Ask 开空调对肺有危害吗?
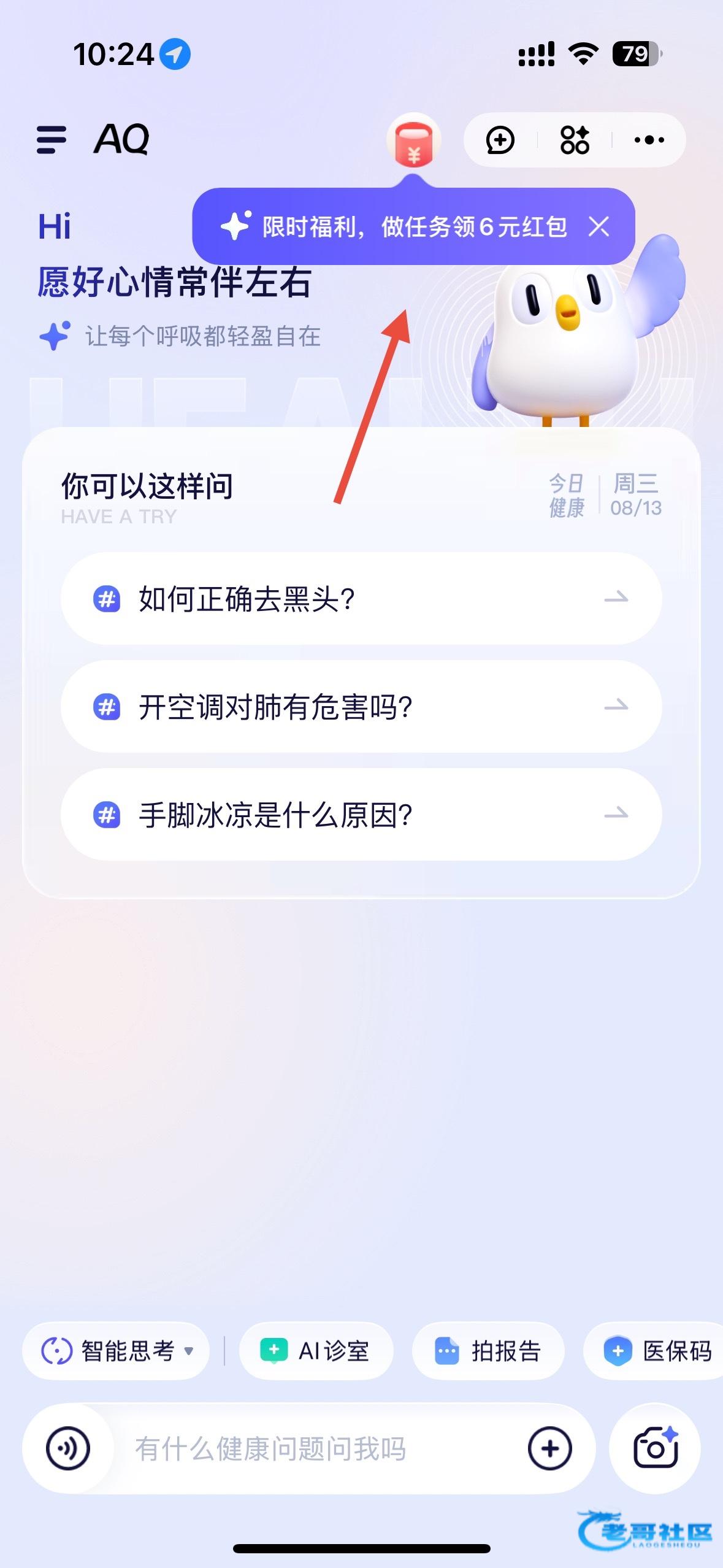 (x=361, y=707)
